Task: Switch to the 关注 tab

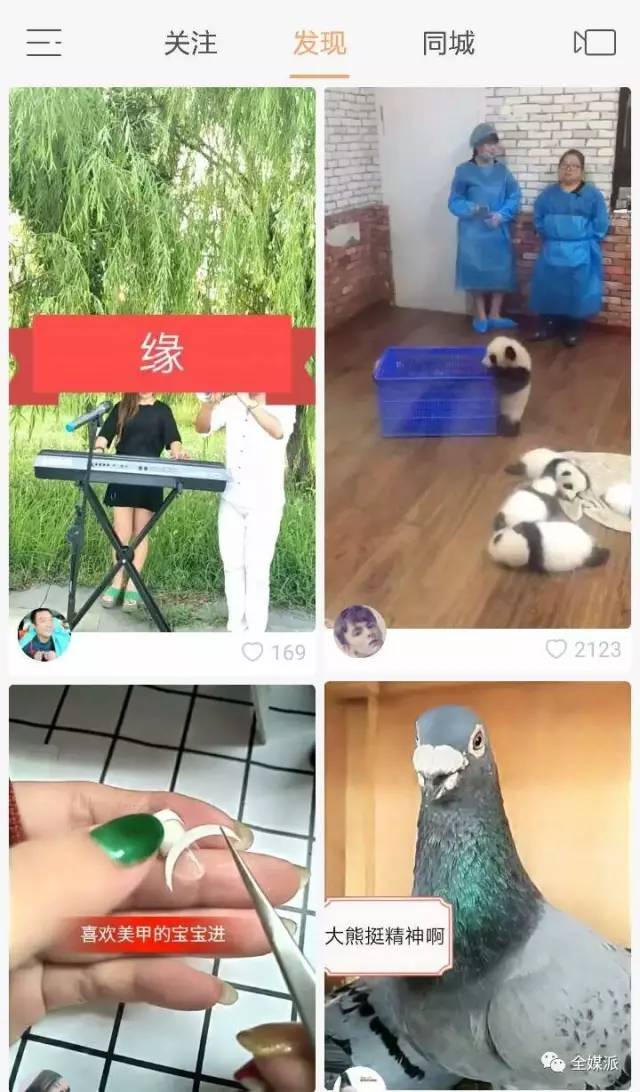Action: point(190,43)
